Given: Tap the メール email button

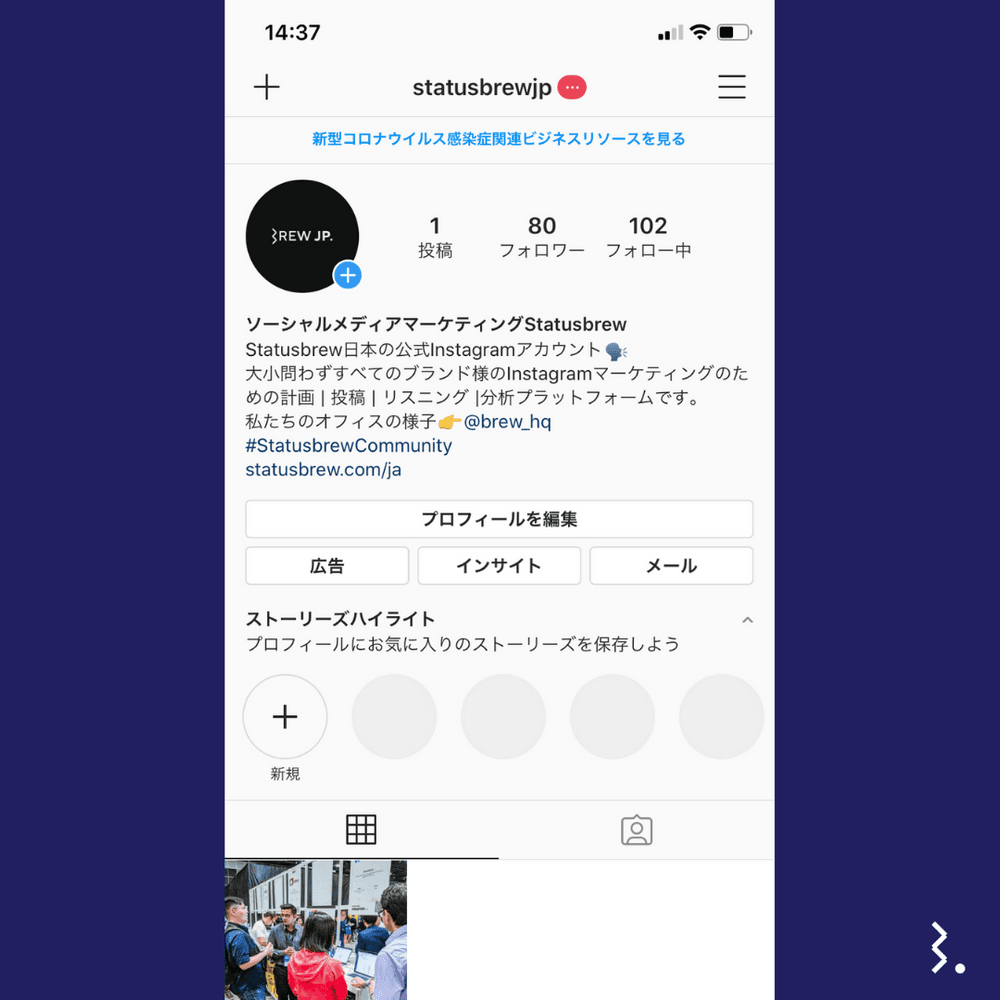Looking at the screenshot, I should (671, 566).
